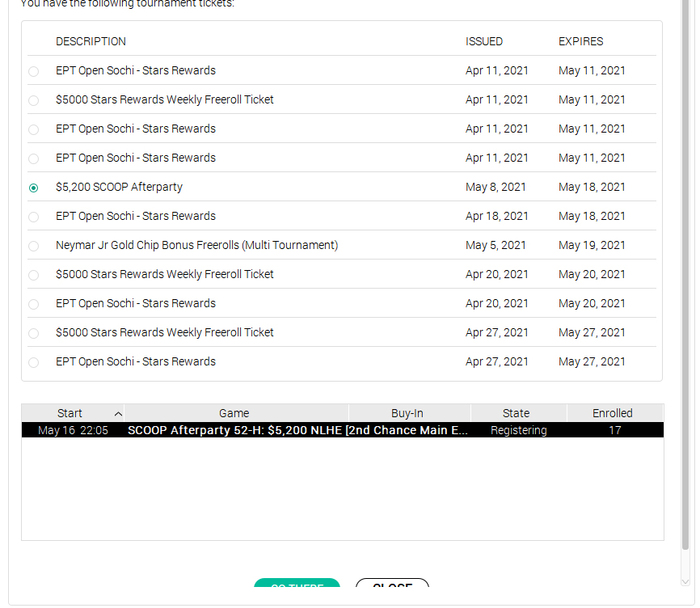
Task: Select Neymar Jr Gold Chip Bonus Freerolls ticket
Action: tap(34, 246)
